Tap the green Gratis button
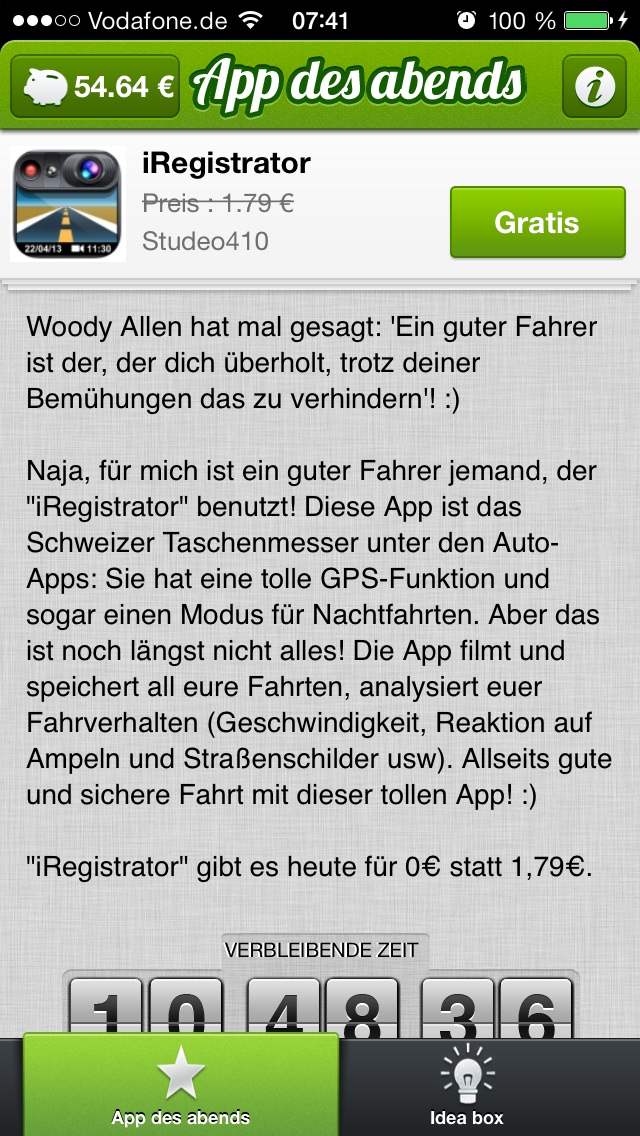The width and height of the screenshot is (640, 1136). click(537, 222)
